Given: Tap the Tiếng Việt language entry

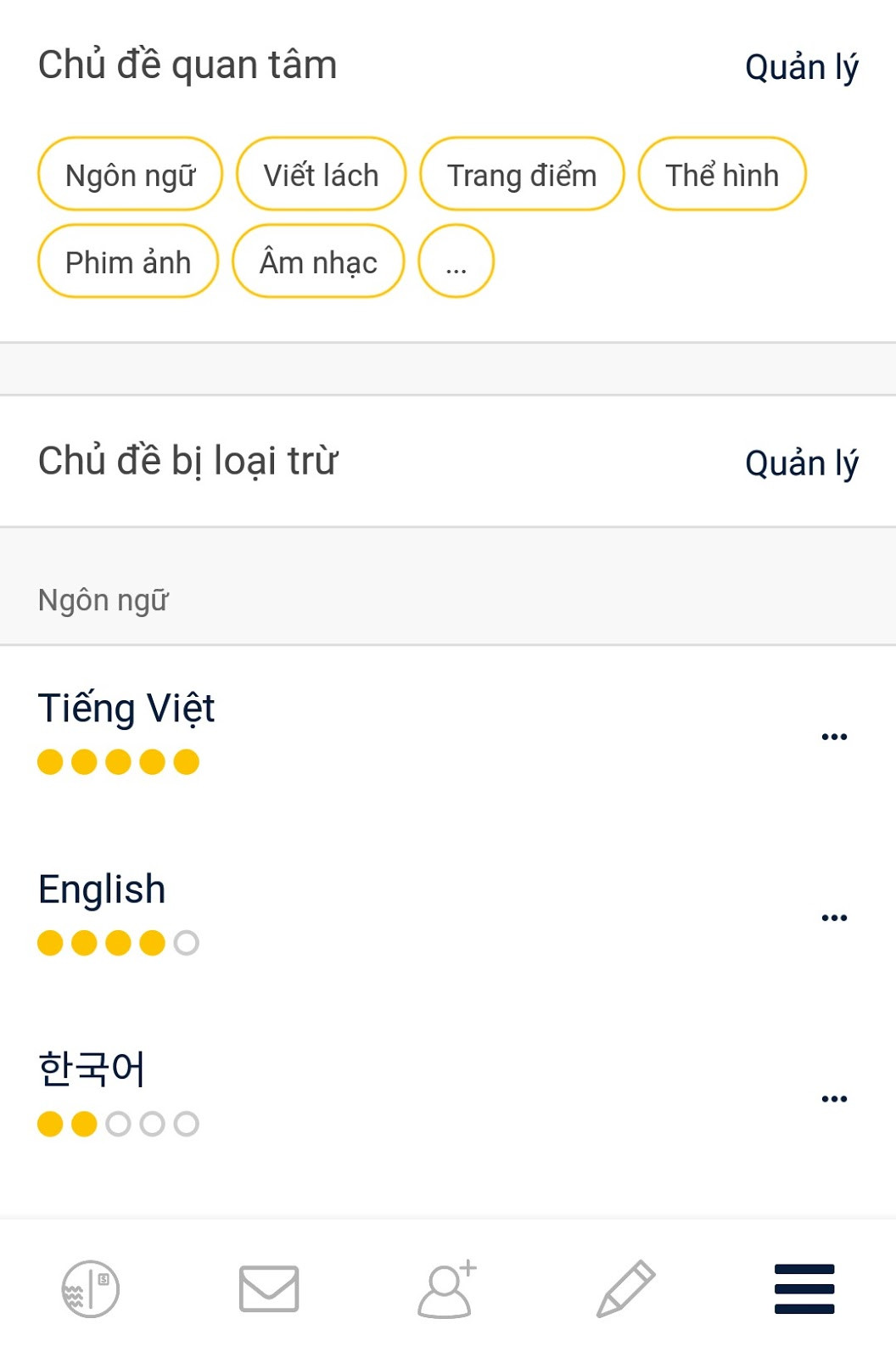Looking at the screenshot, I should (127, 707).
